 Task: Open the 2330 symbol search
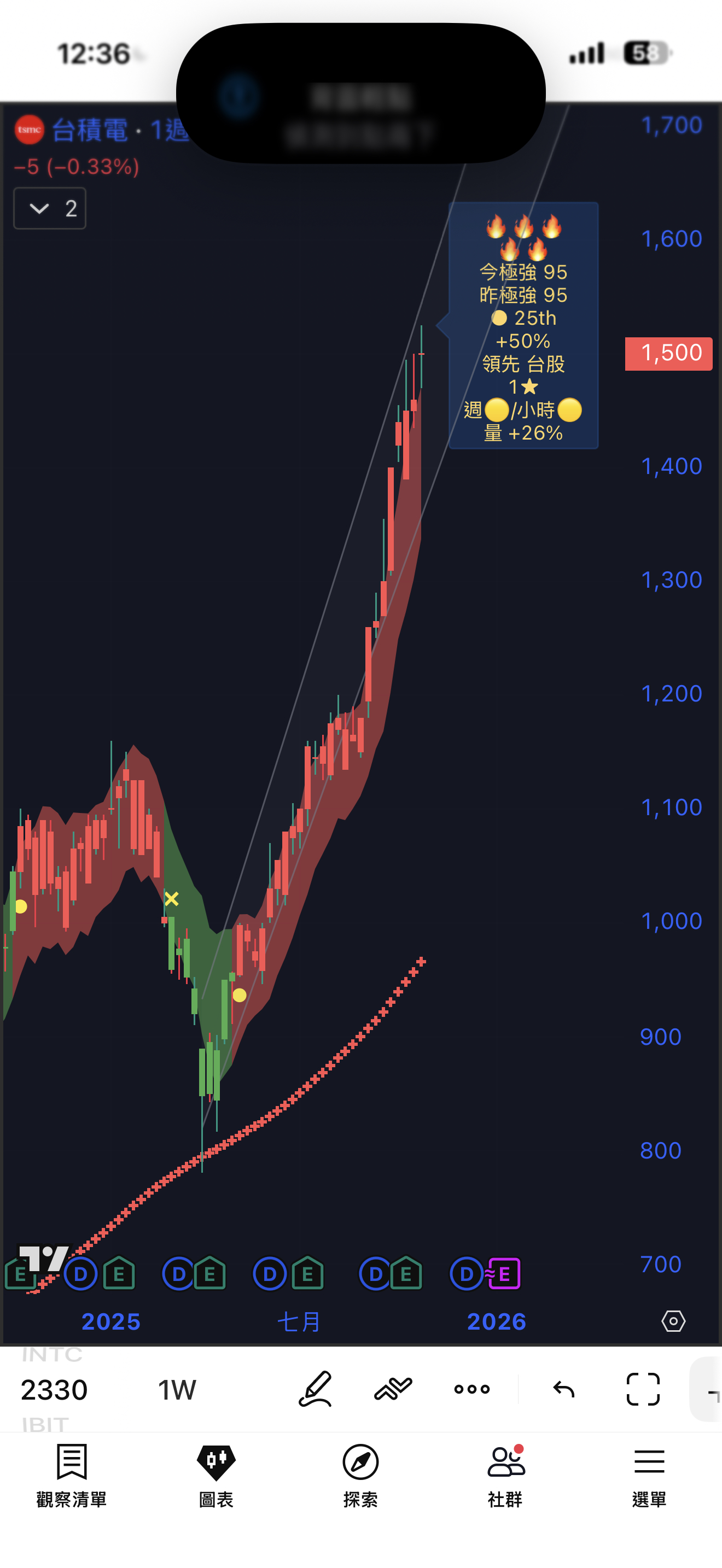(x=54, y=1390)
